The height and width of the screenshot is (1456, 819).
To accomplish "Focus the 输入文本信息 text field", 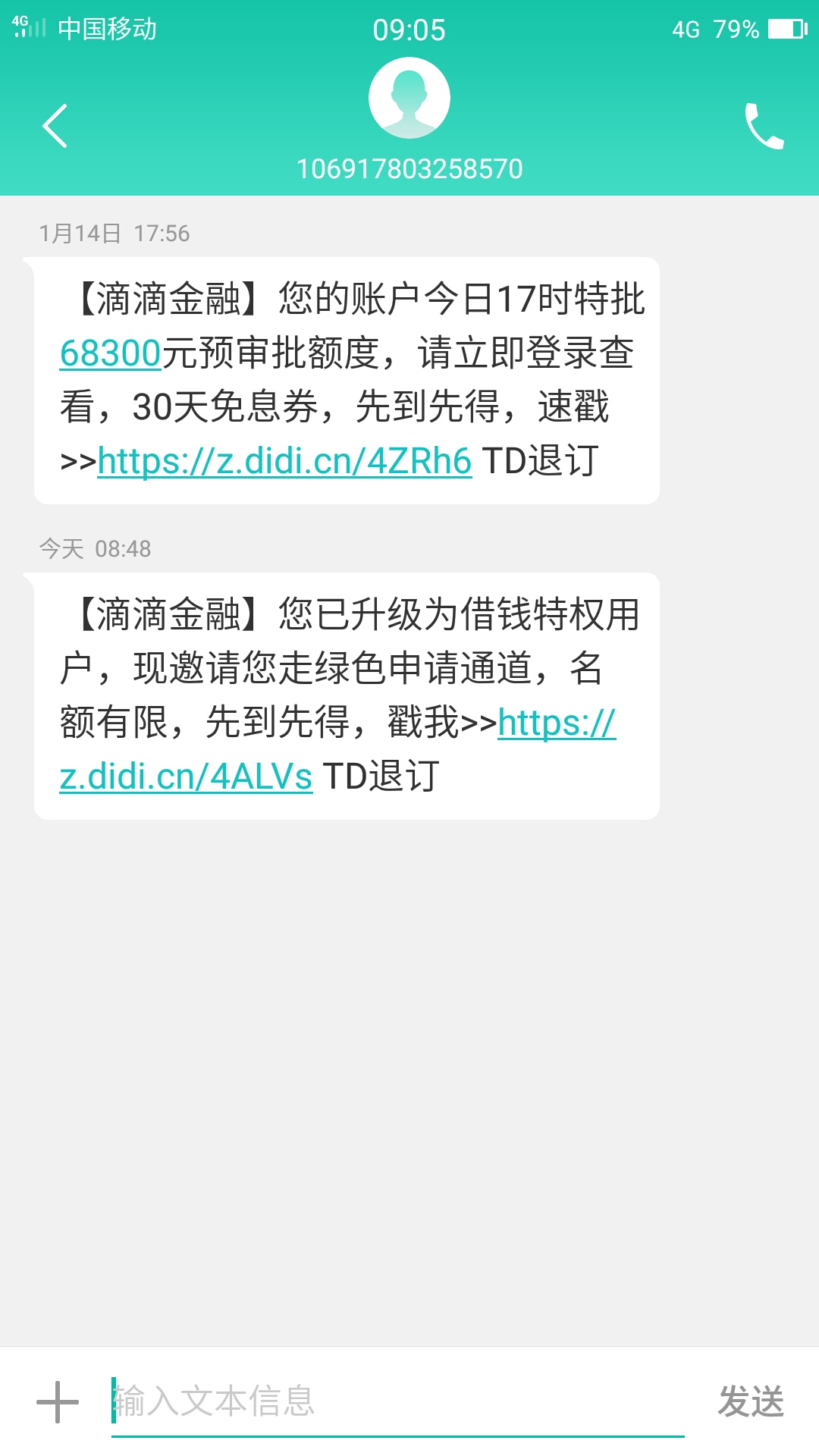I will coord(398,1401).
